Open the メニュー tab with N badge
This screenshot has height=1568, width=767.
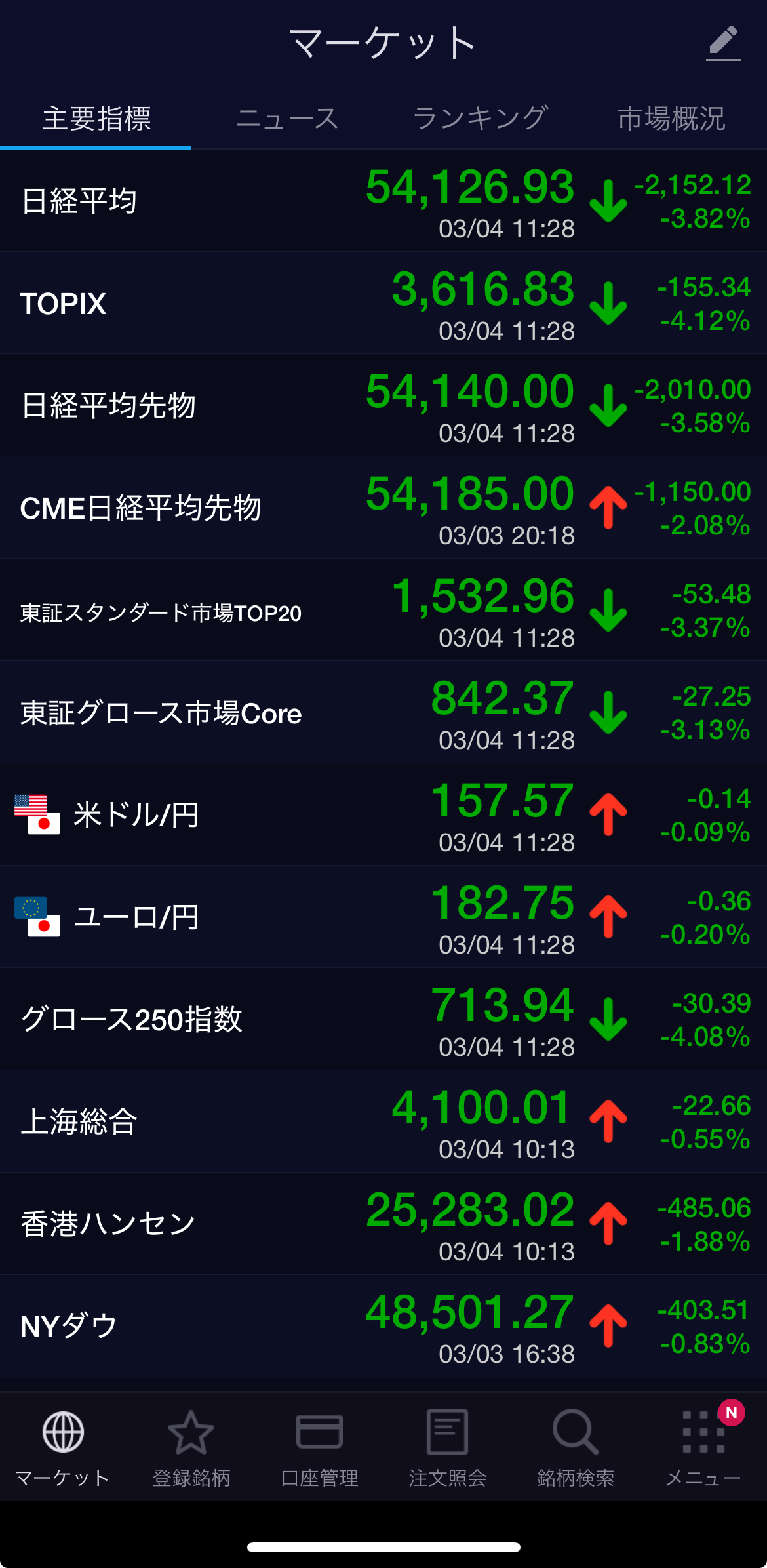click(703, 1447)
